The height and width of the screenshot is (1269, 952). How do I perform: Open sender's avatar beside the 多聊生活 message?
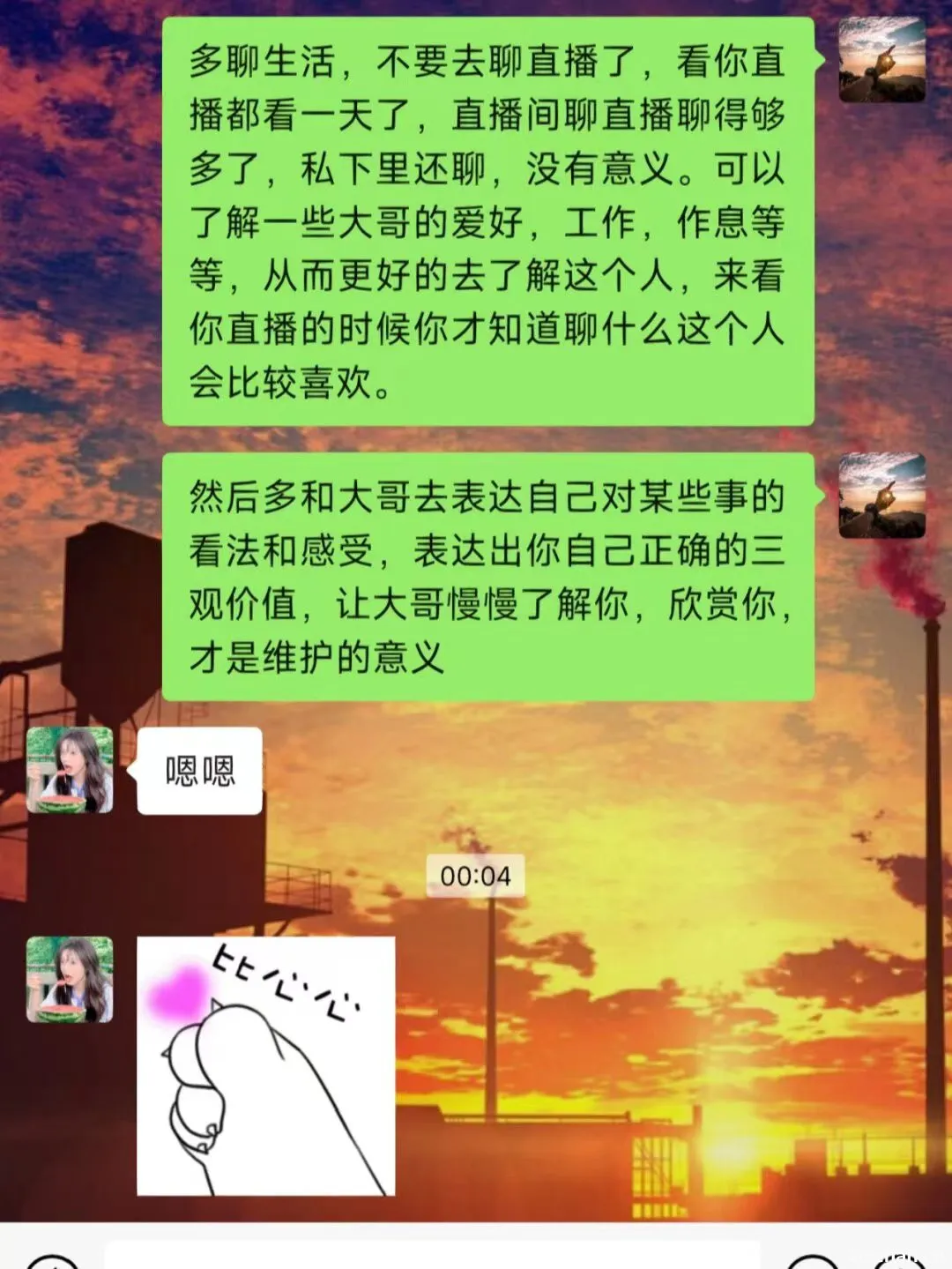pos(881,60)
